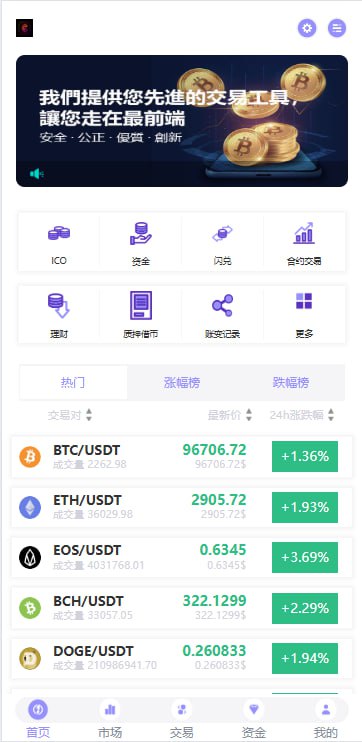Open the ICO shortcut
The image size is (362, 742).
tap(59, 242)
